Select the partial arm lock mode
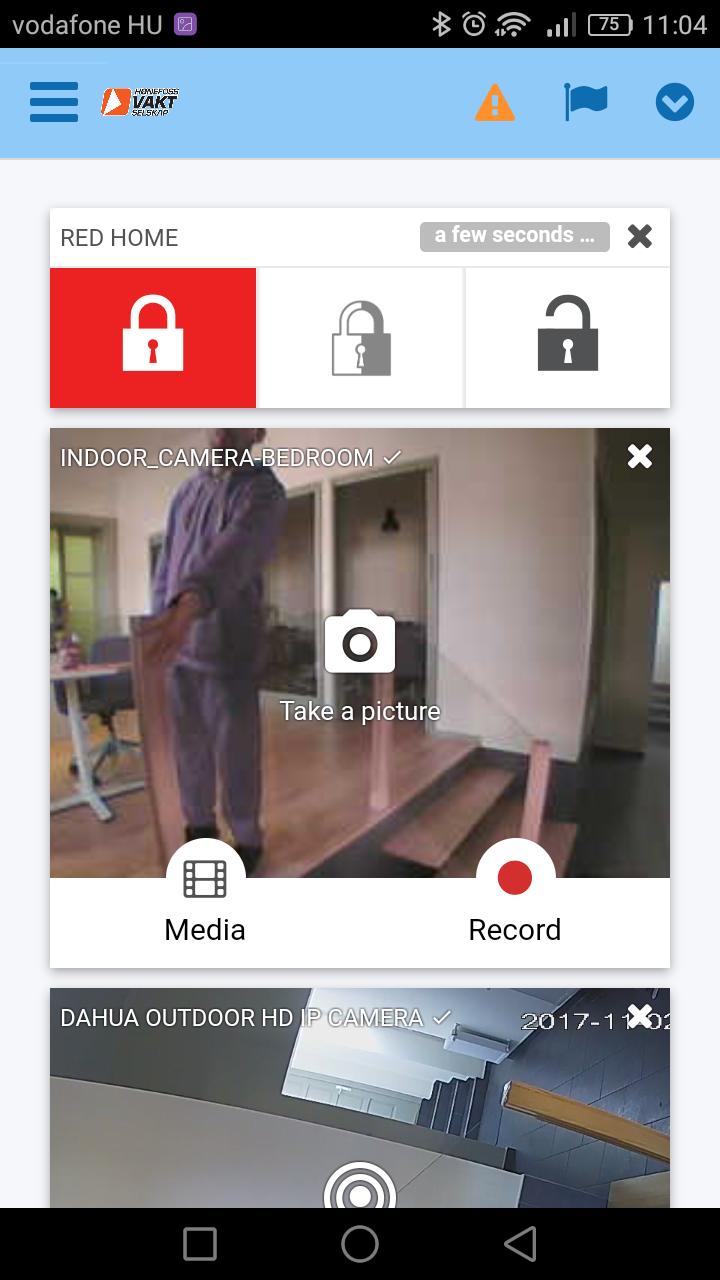The height and width of the screenshot is (1280, 720). tap(361, 338)
